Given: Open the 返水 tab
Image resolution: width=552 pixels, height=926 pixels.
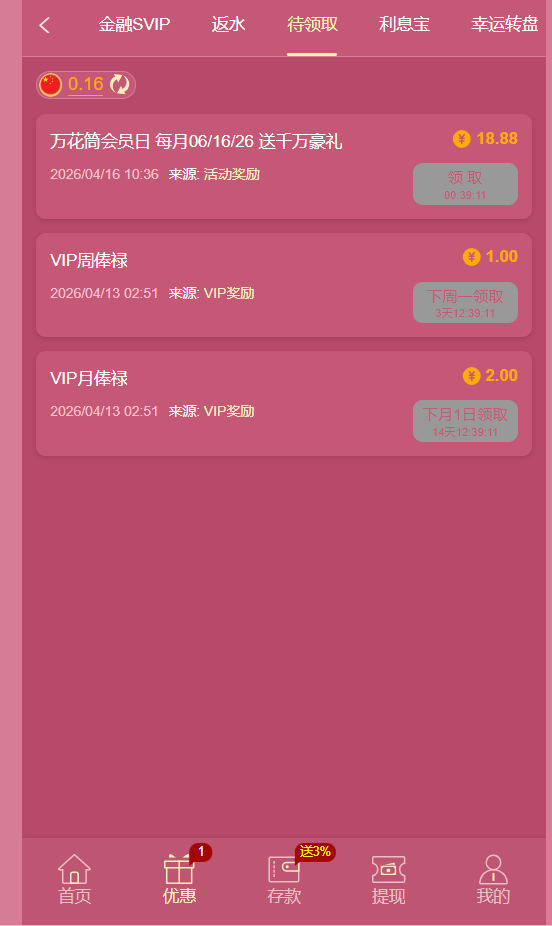Looking at the screenshot, I should (228, 24).
